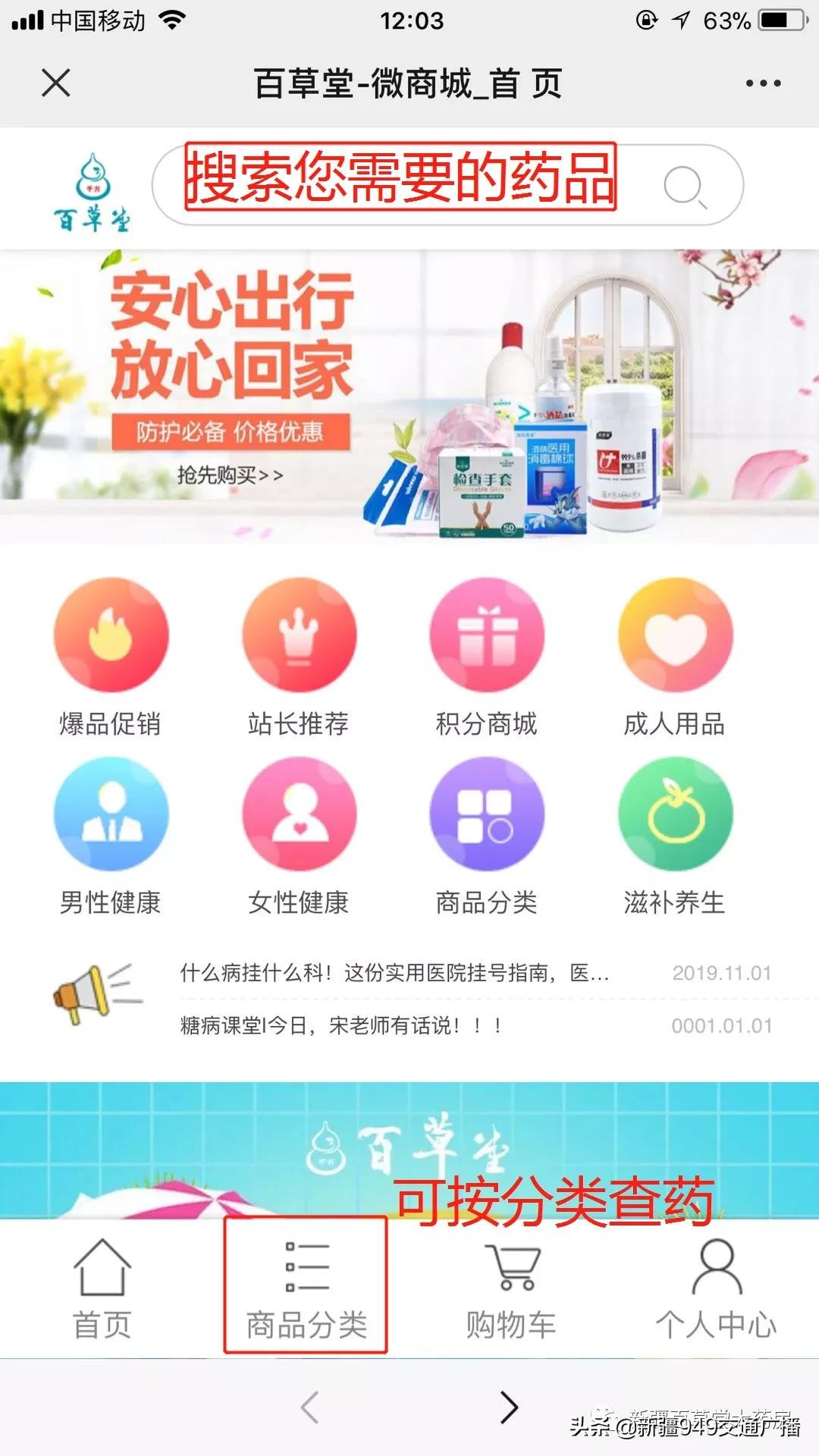This screenshot has width=819, height=1456.
Task: Open the three-dot more options menu
Action: click(x=762, y=83)
